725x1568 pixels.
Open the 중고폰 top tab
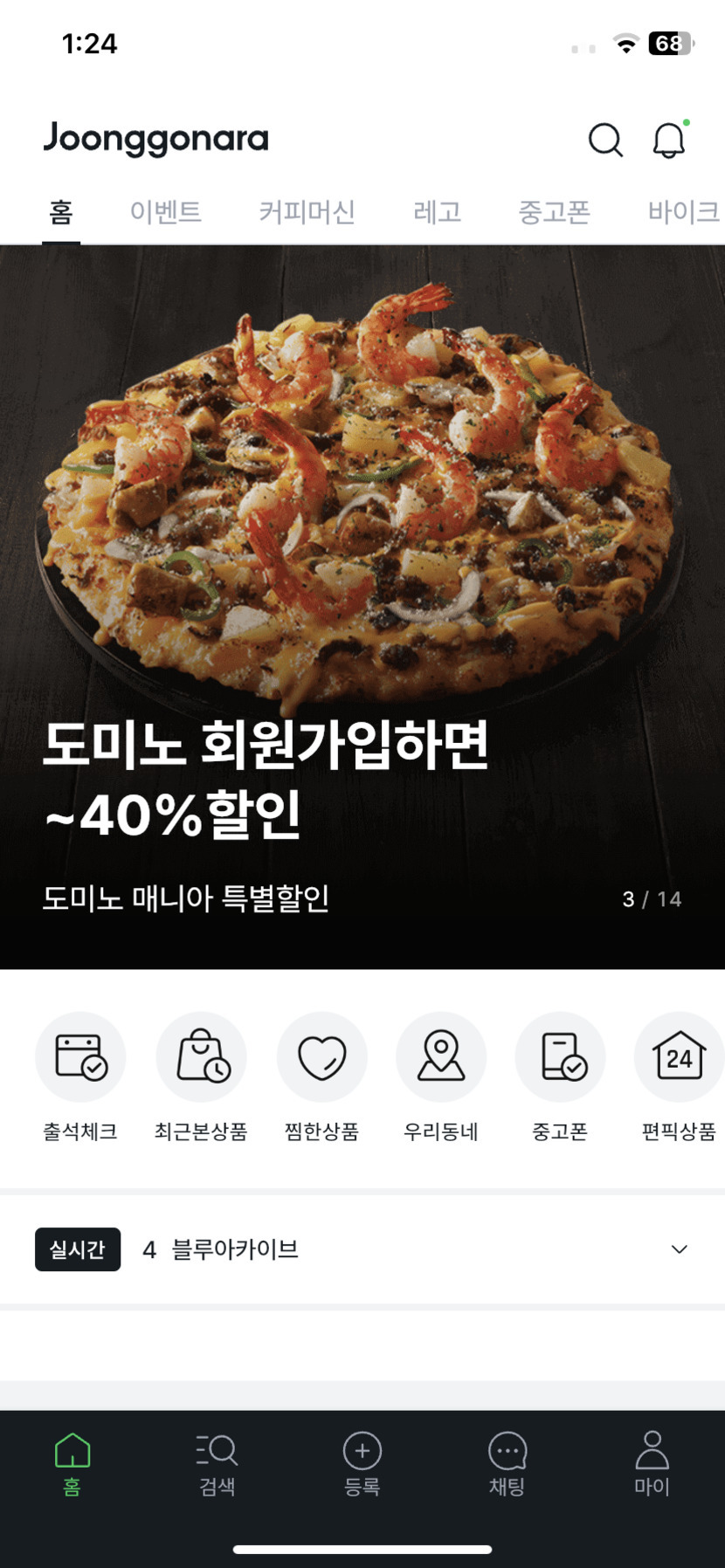[x=554, y=211]
